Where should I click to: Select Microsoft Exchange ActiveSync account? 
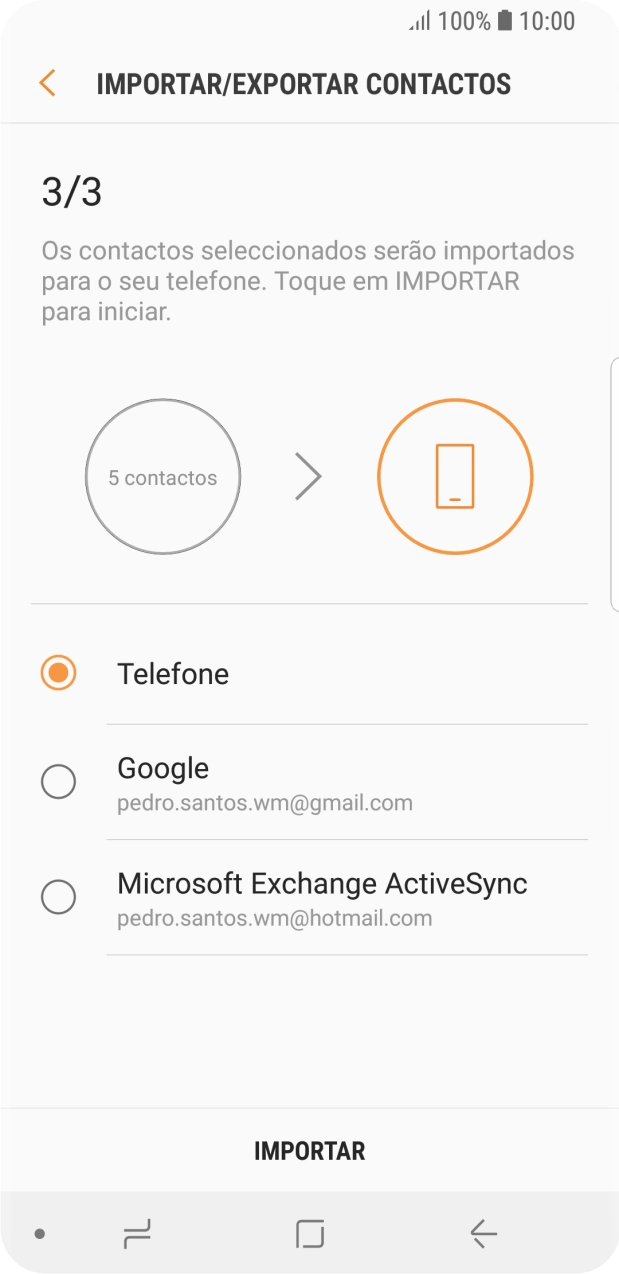pyautogui.click(x=59, y=897)
